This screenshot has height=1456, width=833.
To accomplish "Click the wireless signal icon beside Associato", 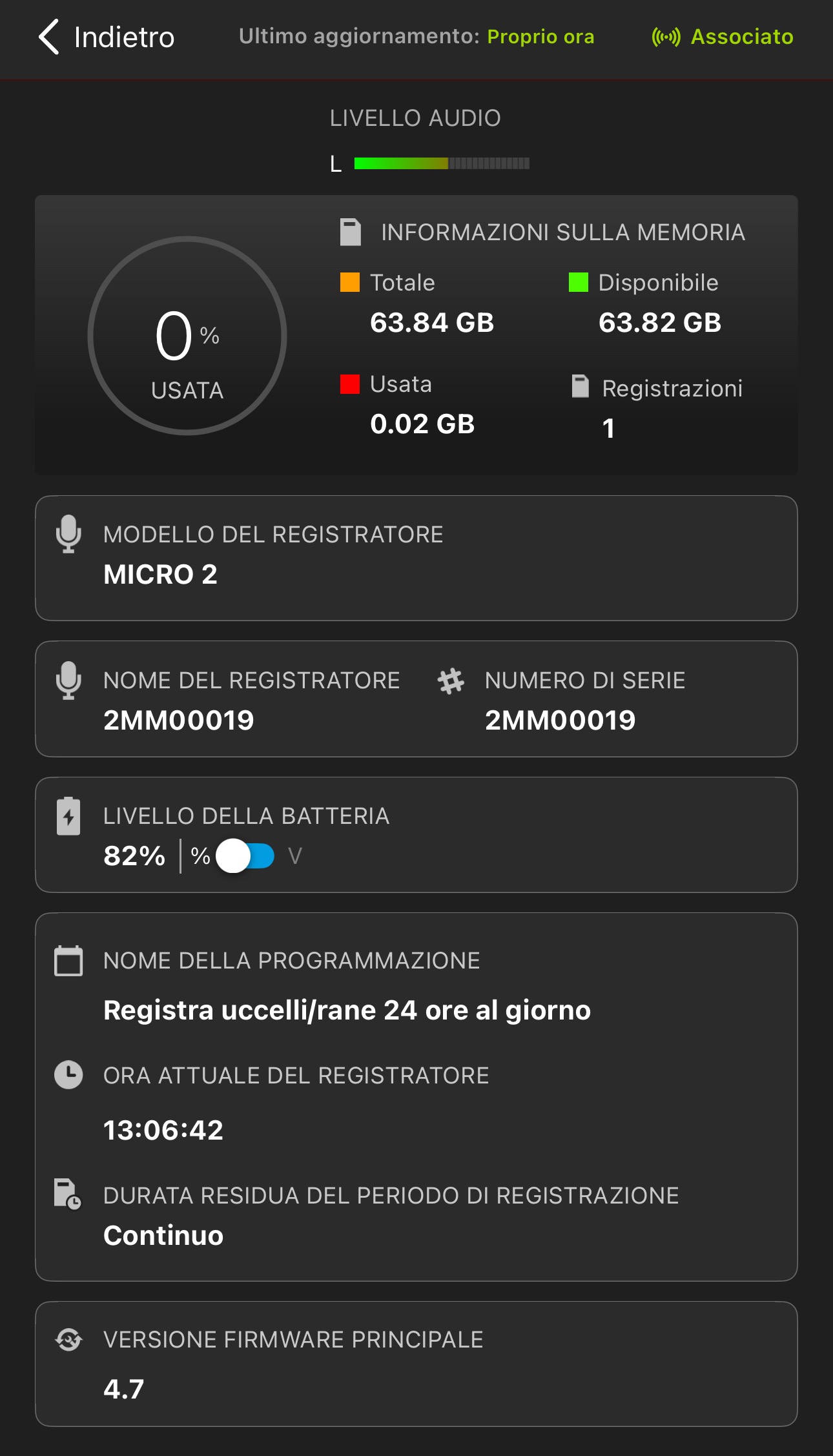I will click(666, 37).
